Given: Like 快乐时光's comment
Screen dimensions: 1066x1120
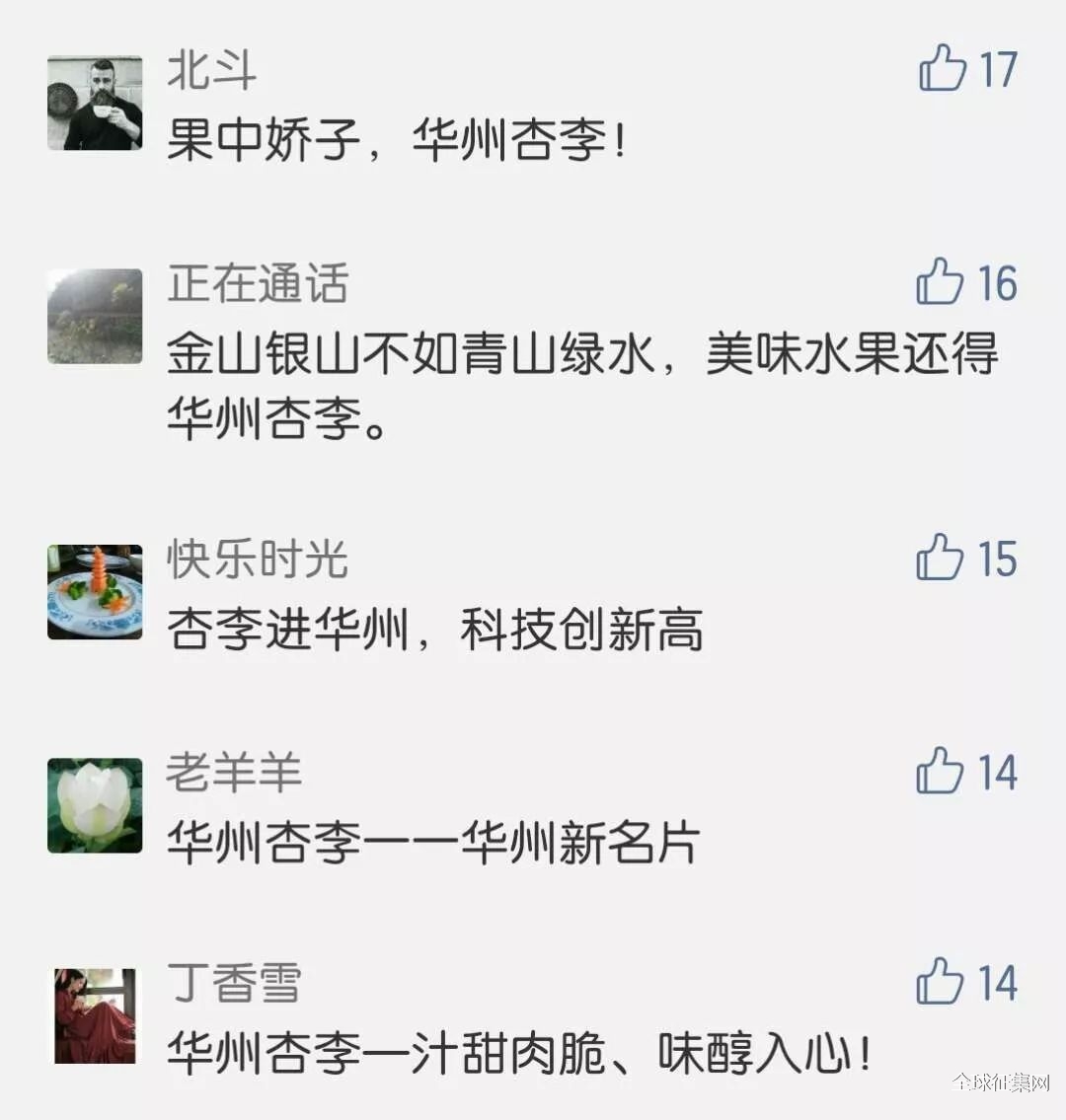Looking at the screenshot, I should tap(940, 558).
